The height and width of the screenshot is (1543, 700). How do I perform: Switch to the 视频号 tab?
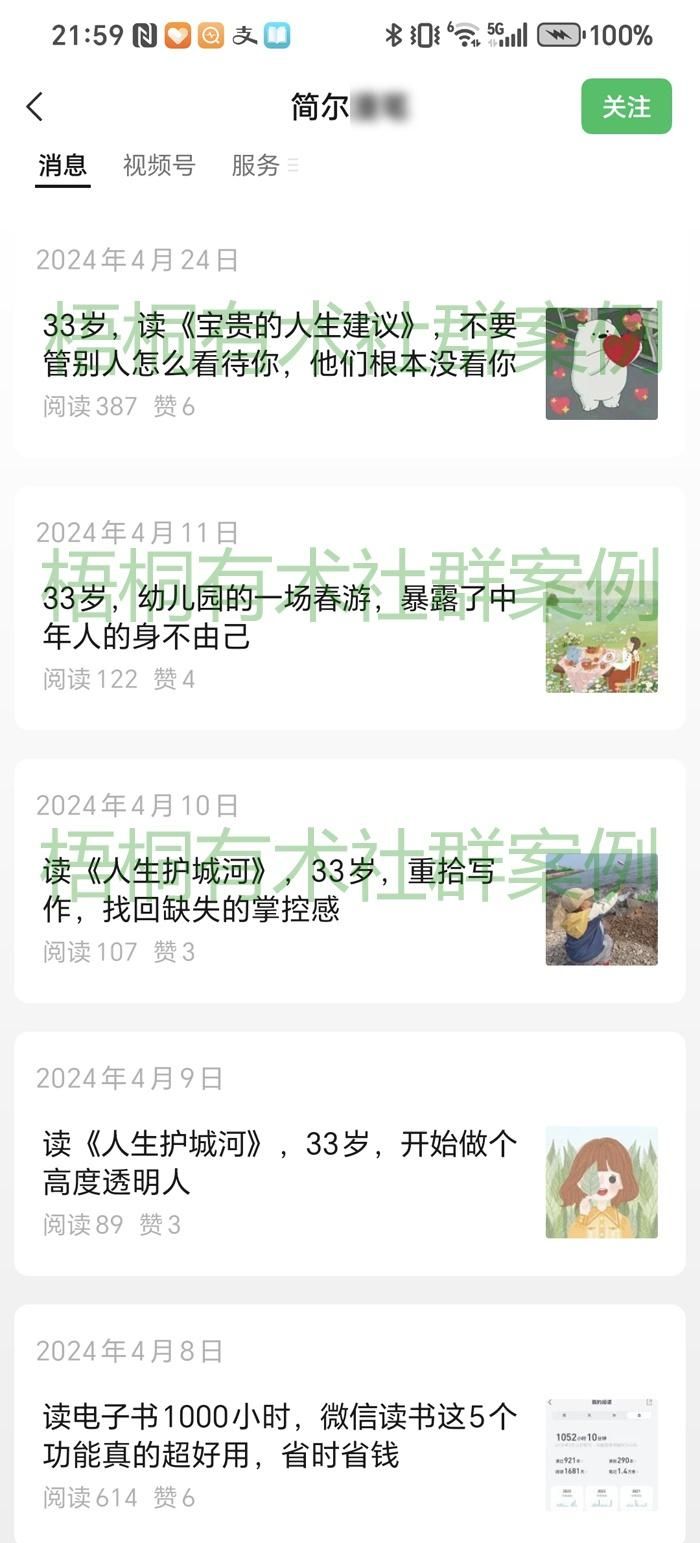[x=159, y=165]
